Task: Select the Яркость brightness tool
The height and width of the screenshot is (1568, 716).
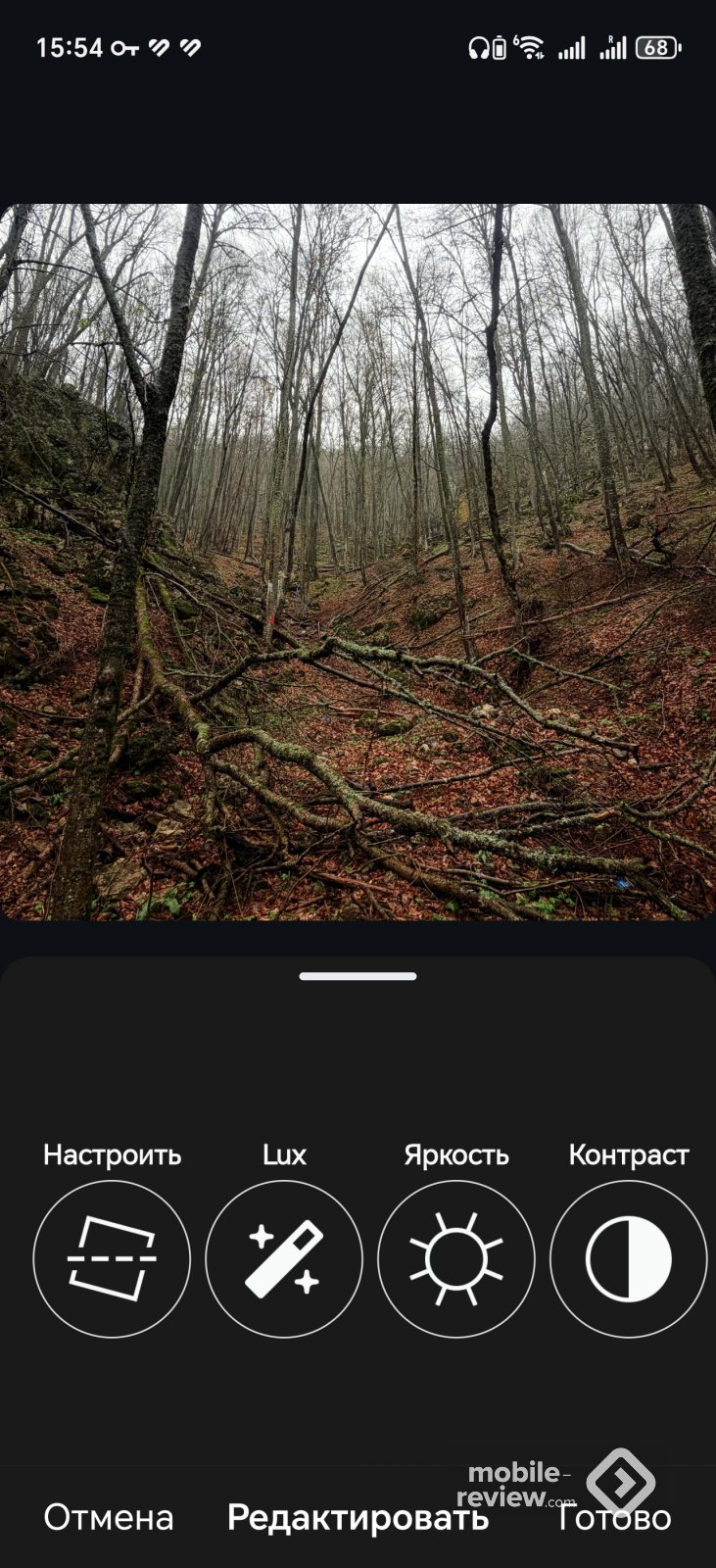Action: point(456,1258)
